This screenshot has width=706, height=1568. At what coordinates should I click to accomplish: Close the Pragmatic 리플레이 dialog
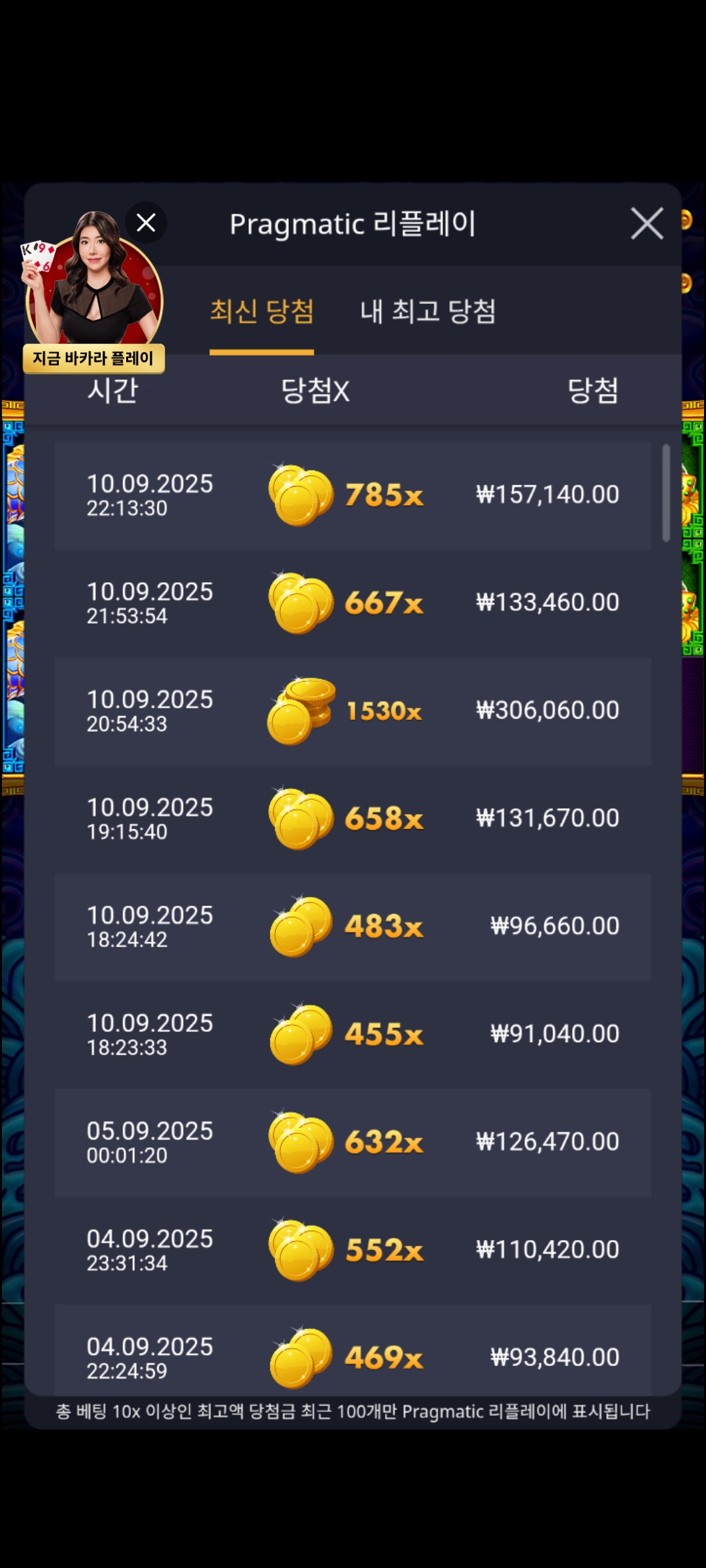(647, 224)
